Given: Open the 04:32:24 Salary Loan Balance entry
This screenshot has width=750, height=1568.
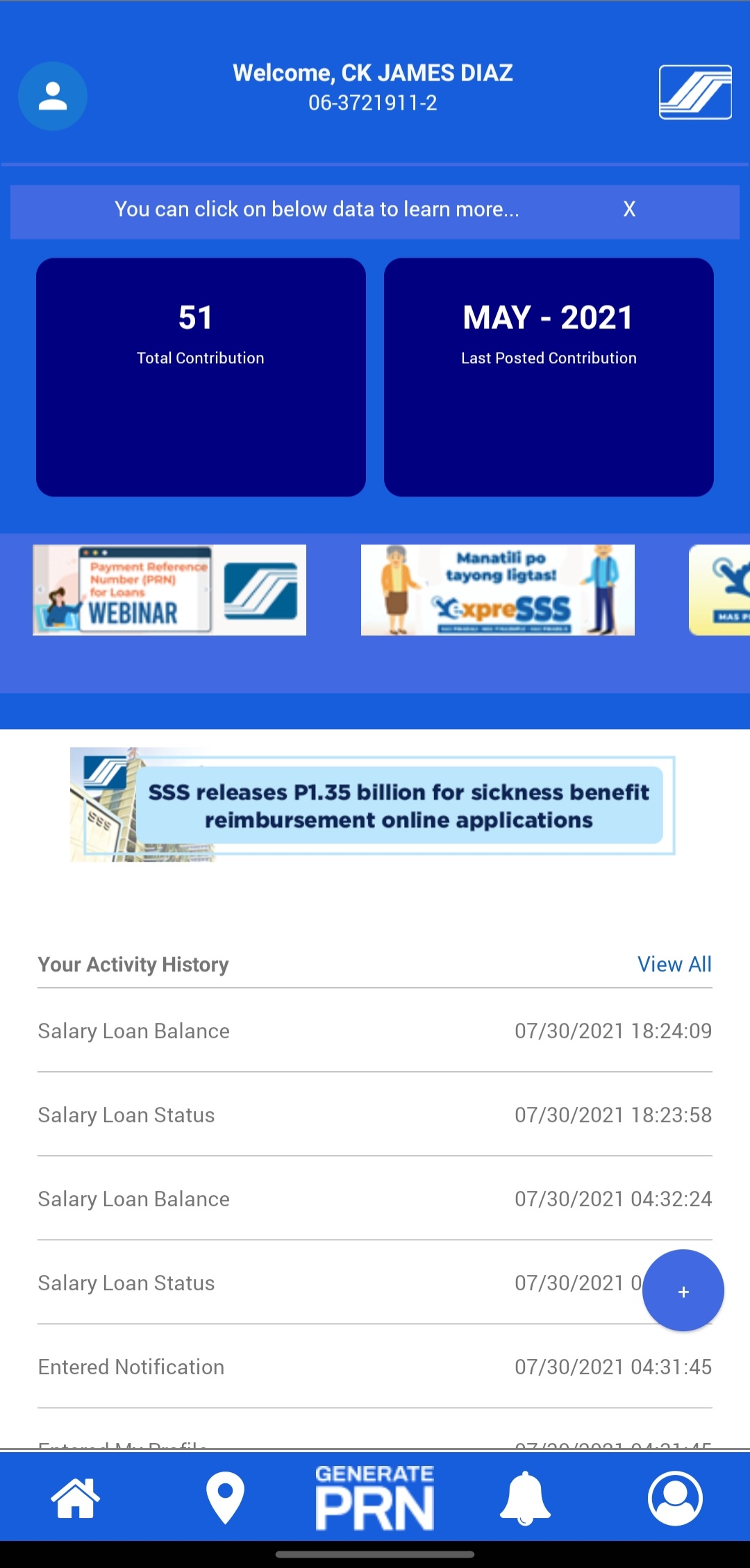Looking at the screenshot, I should tap(375, 1199).
